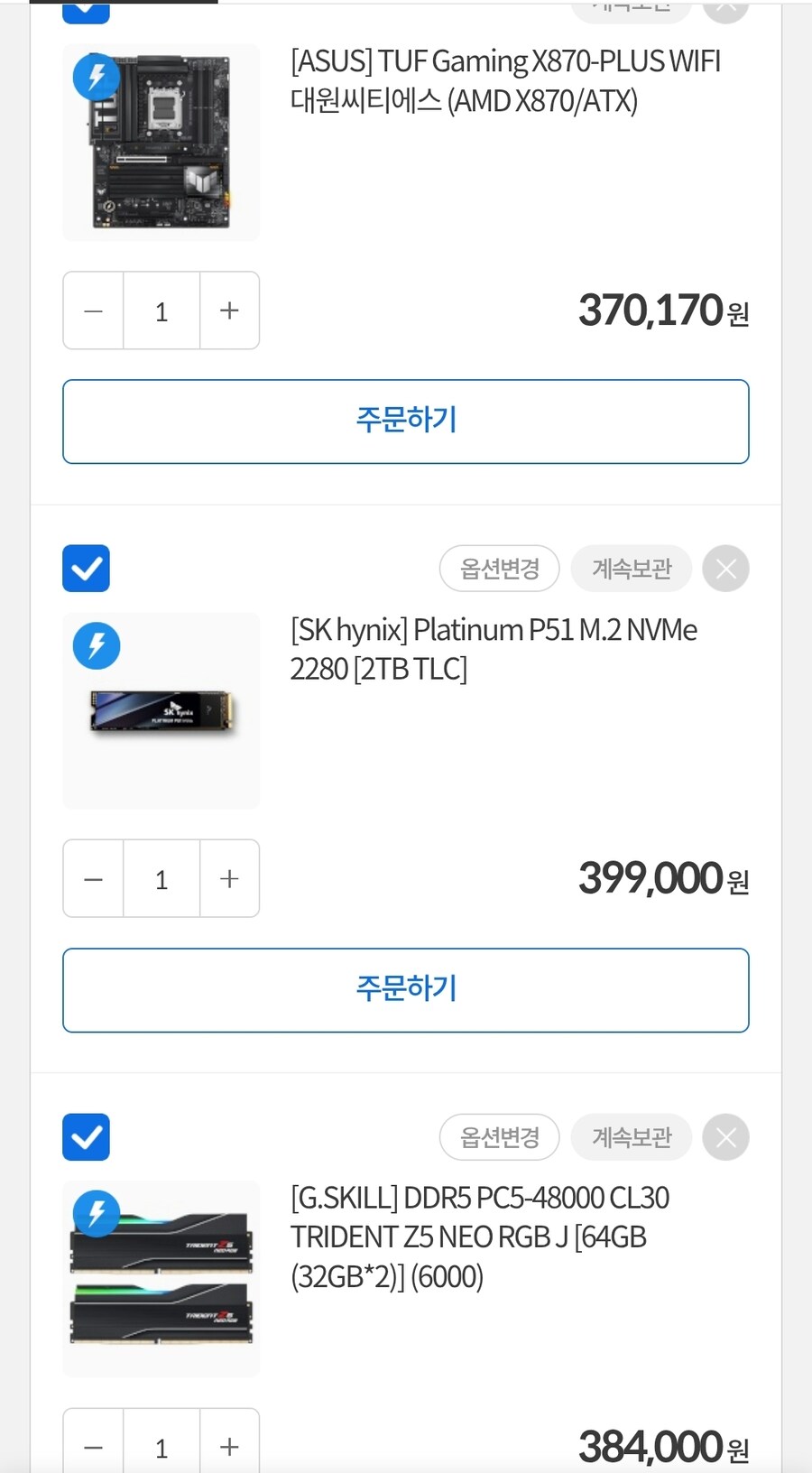Viewport: 812px width, 1473px height.
Task: Remove the SK hynix SSD using its X icon
Action: click(725, 569)
